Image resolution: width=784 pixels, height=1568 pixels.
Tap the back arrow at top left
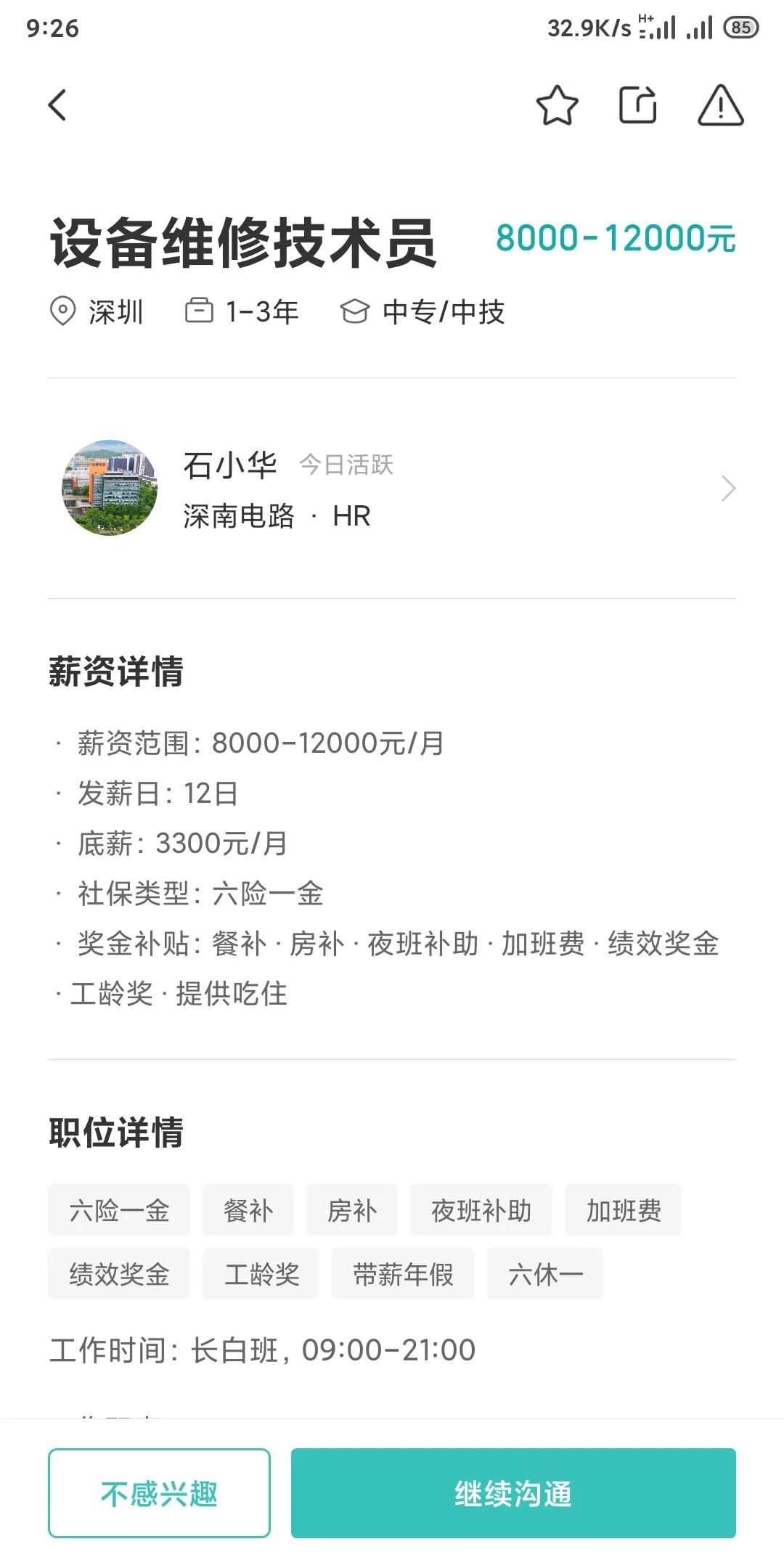58,105
